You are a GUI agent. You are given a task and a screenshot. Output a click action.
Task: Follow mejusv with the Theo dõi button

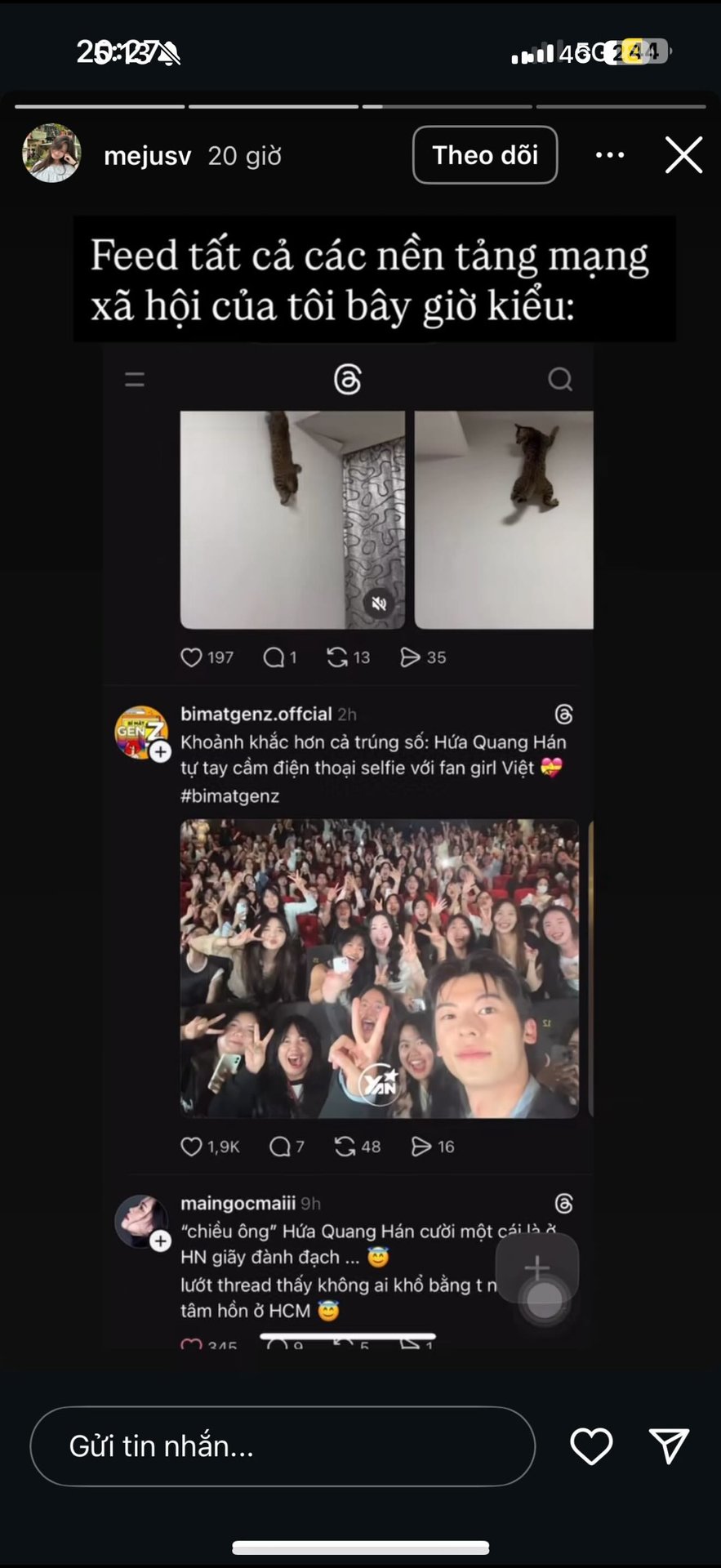click(485, 154)
